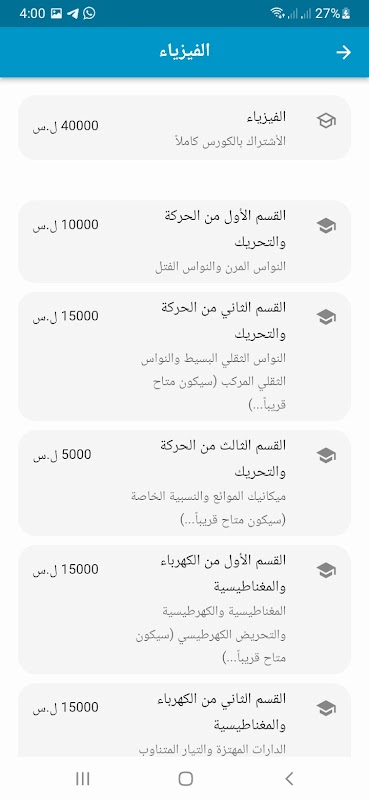Open القسم الأول من الحركة والتحريك

click(184, 241)
